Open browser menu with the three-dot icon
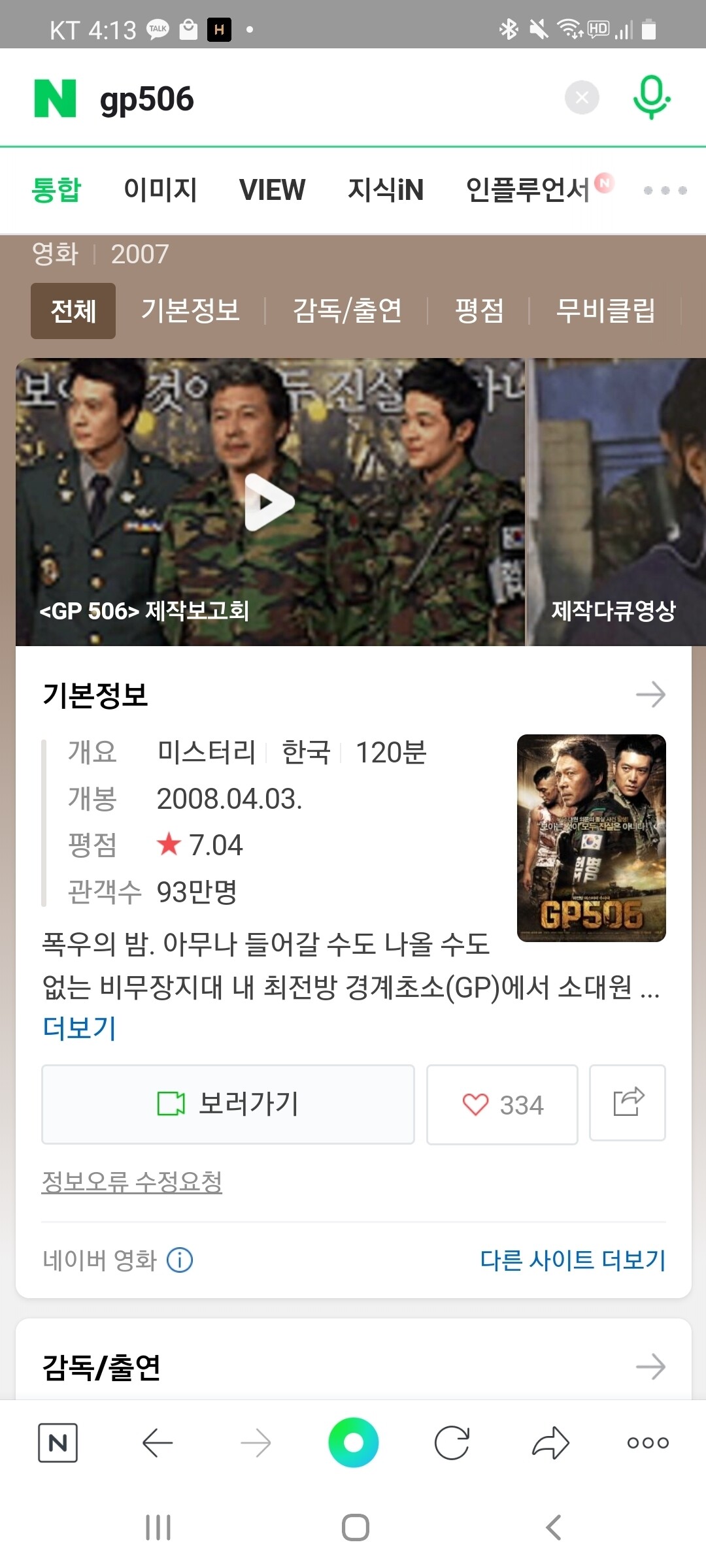Screen dimensions: 706x1568 coord(646,1445)
